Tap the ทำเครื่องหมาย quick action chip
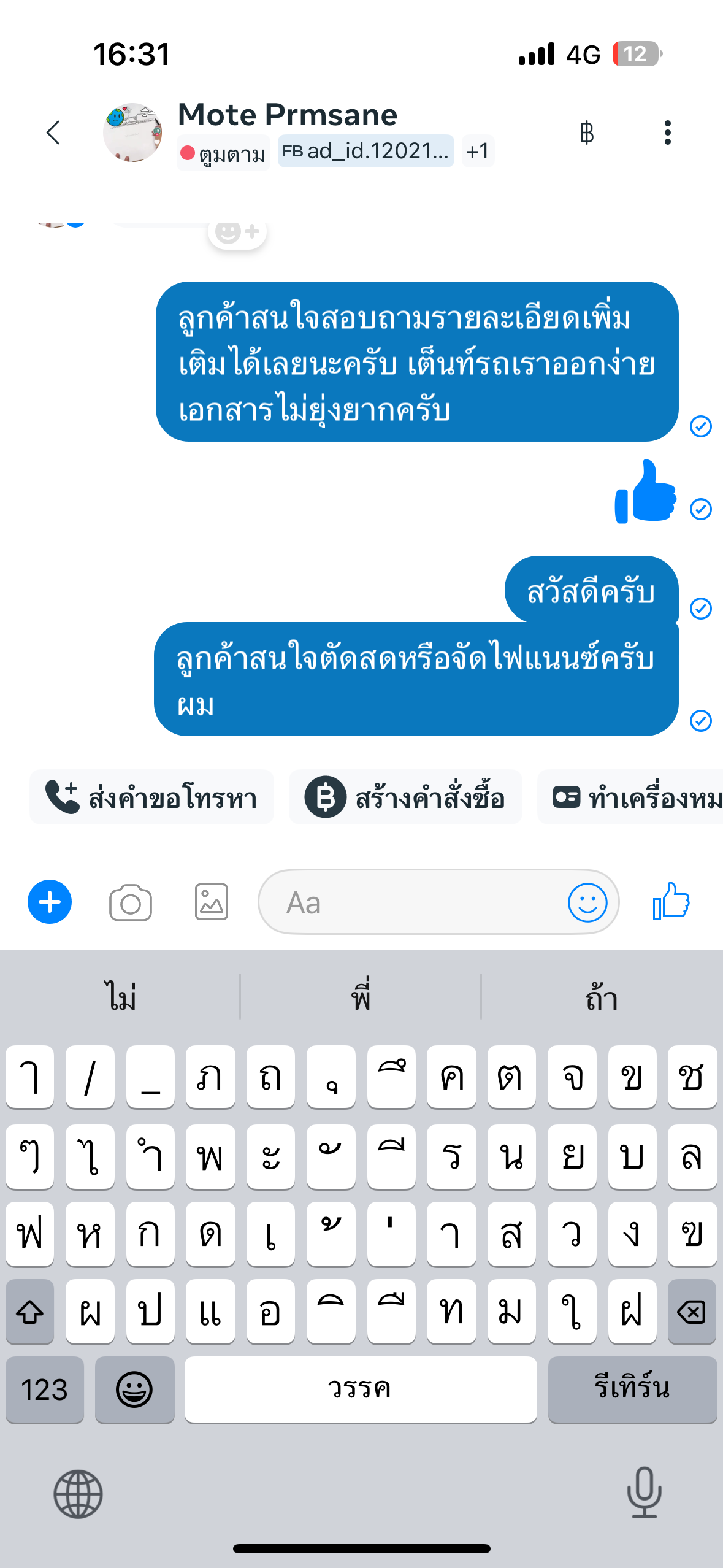 (632, 797)
